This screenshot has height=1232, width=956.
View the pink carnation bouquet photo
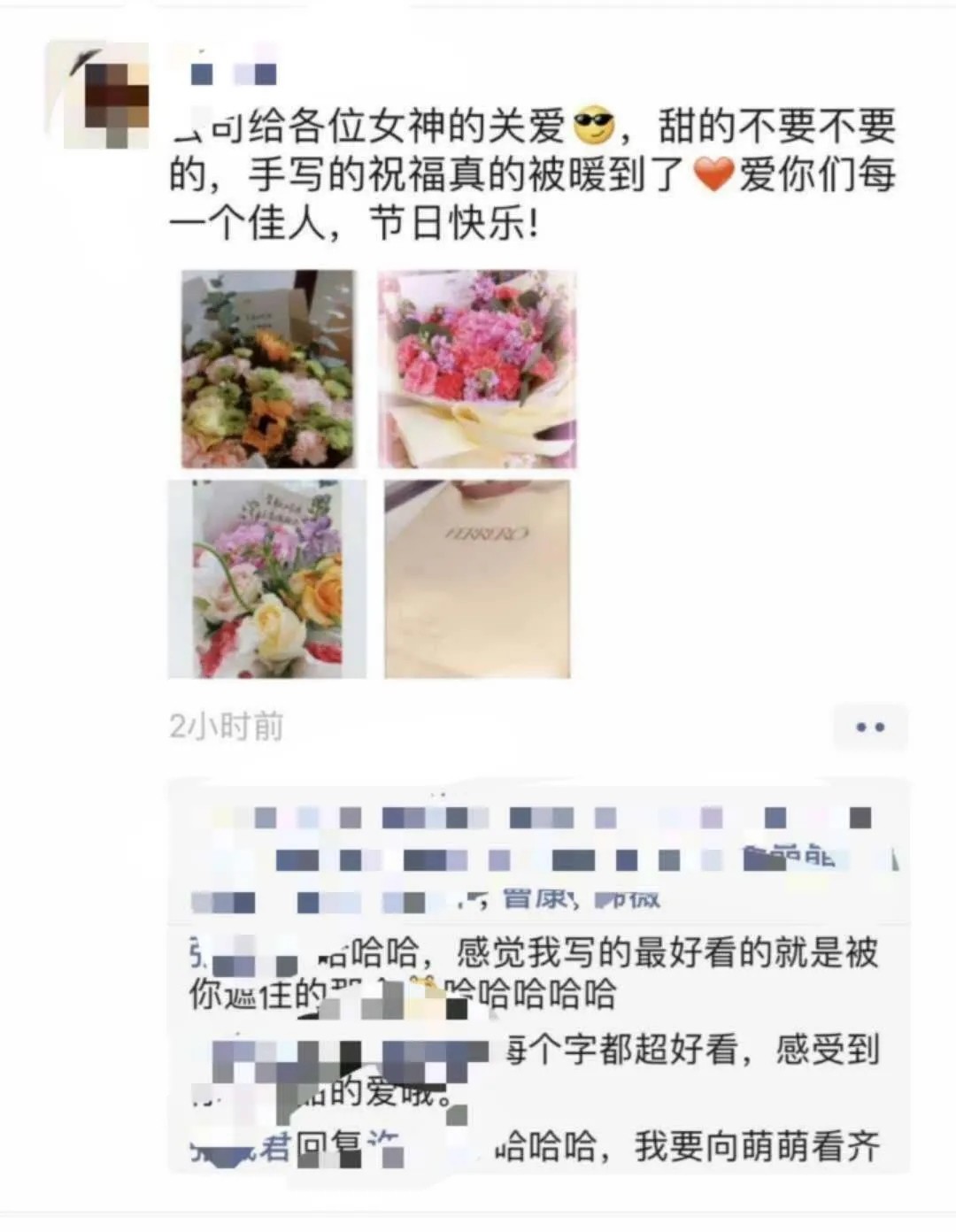[x=477, y=369]
